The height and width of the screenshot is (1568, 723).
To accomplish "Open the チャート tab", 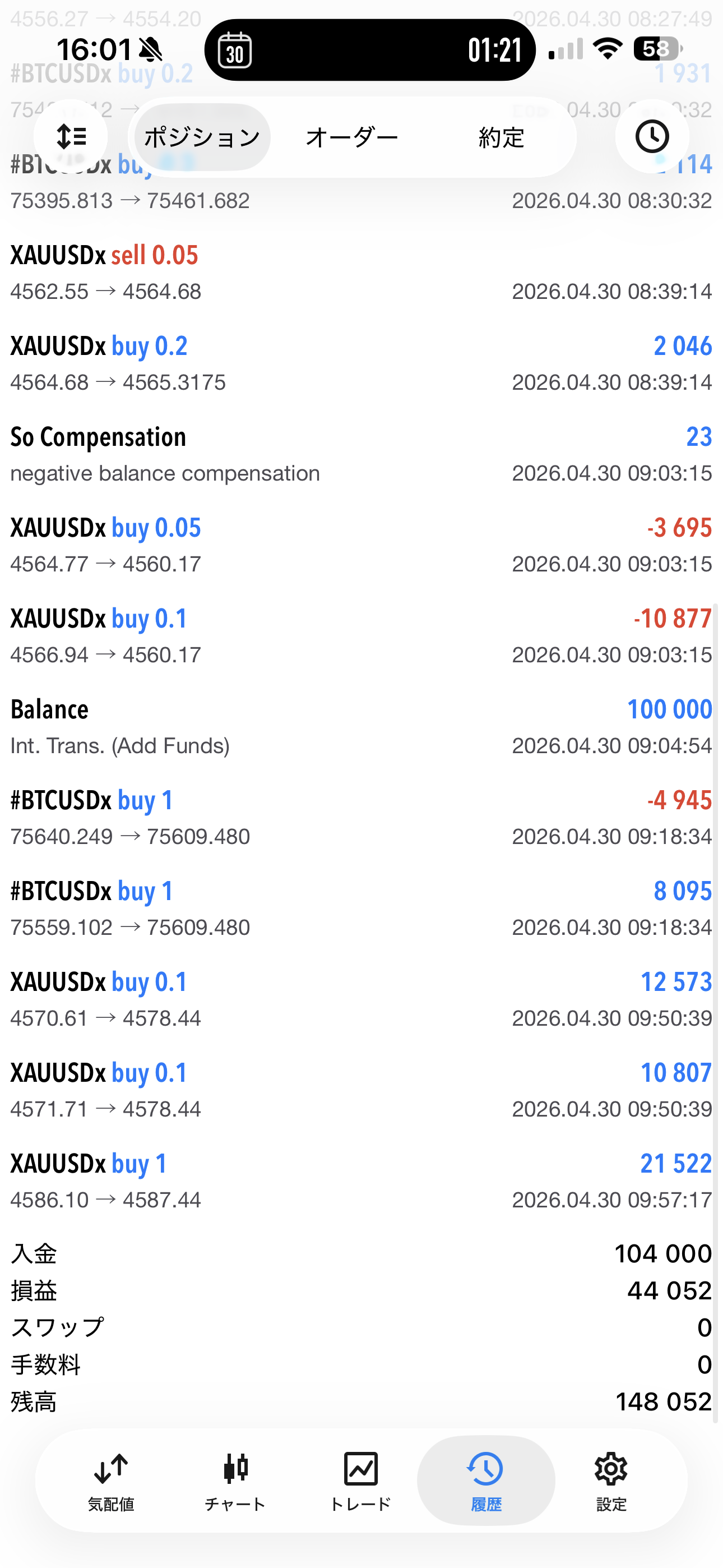I will [235, 1481].
